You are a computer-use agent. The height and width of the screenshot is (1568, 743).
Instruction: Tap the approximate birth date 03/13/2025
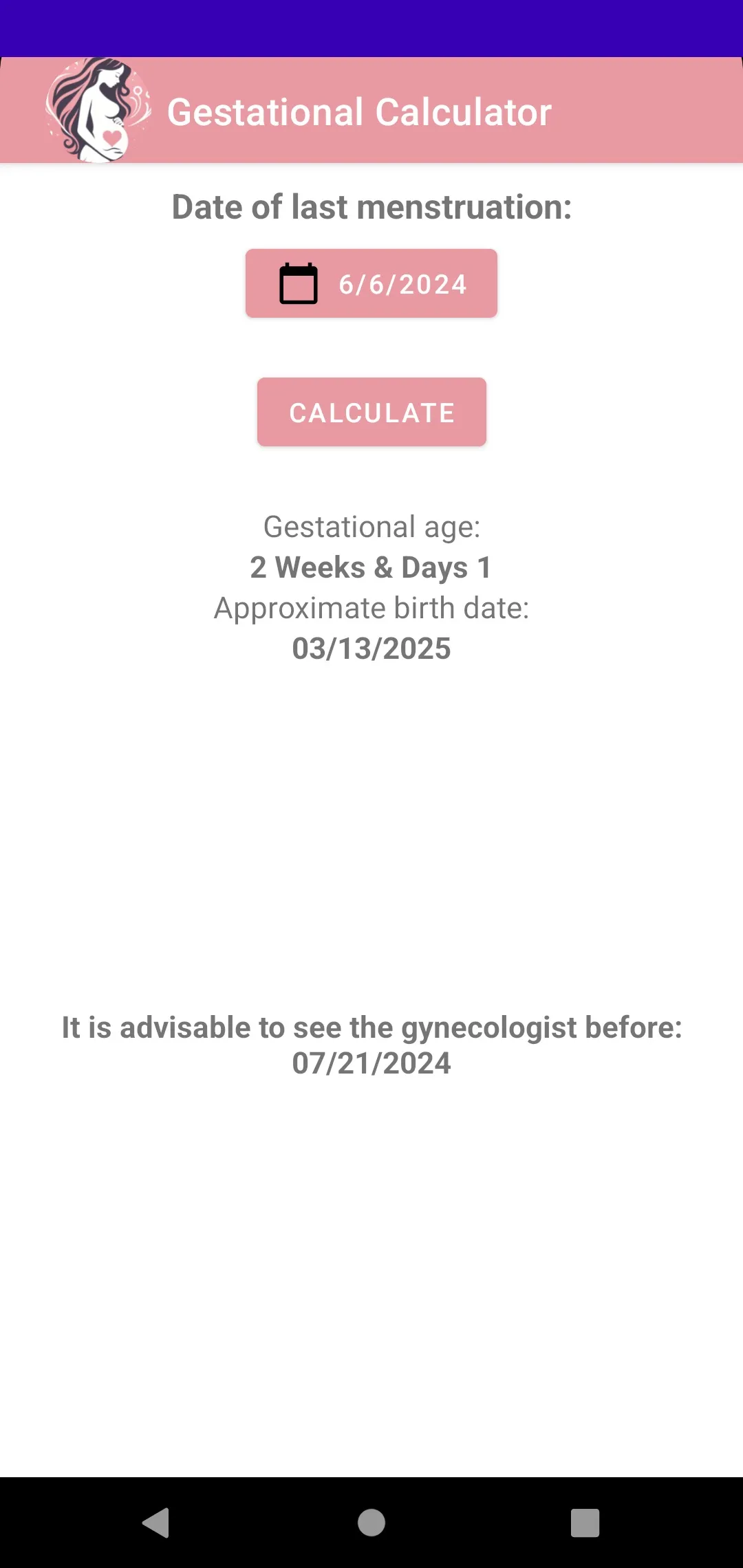[x=371, y=647]
